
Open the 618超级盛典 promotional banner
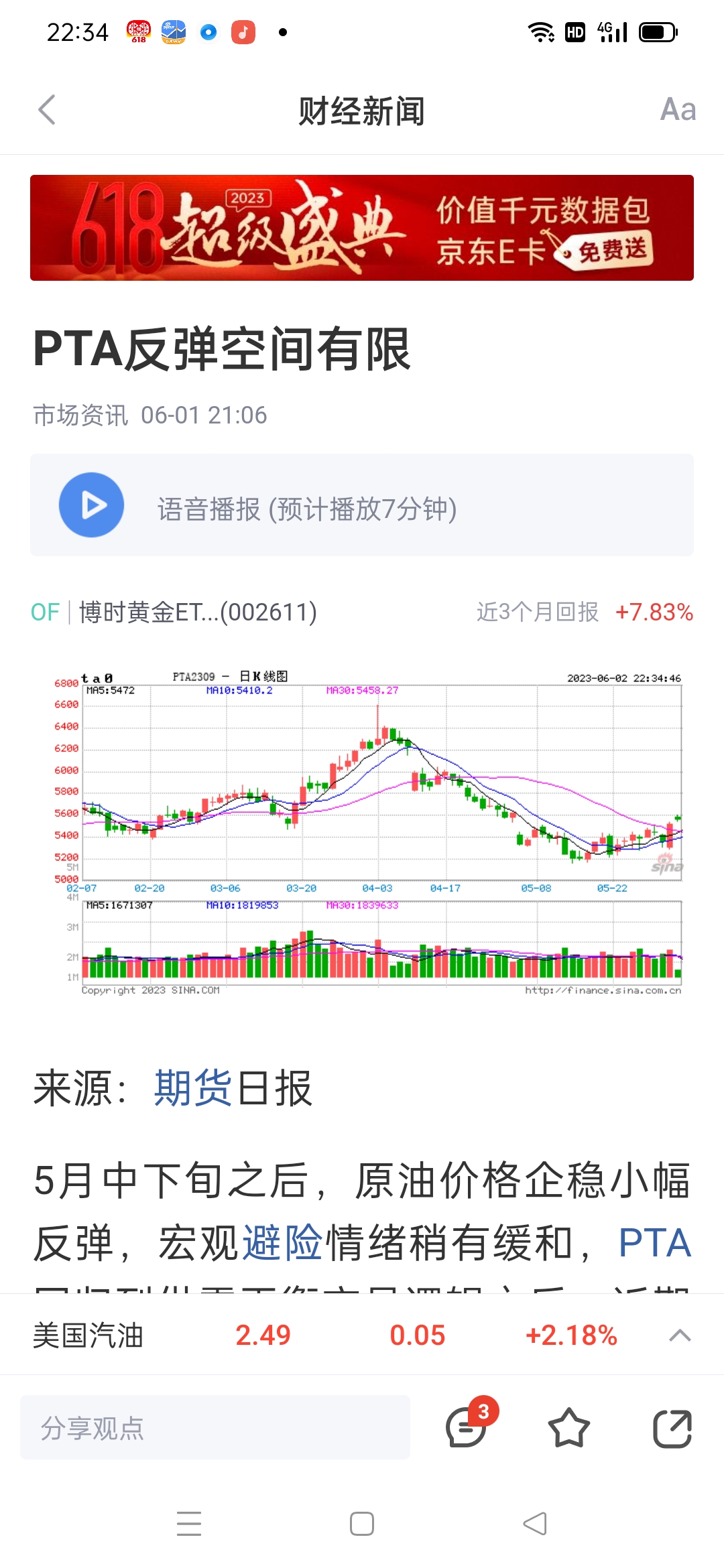coord(362,228)
